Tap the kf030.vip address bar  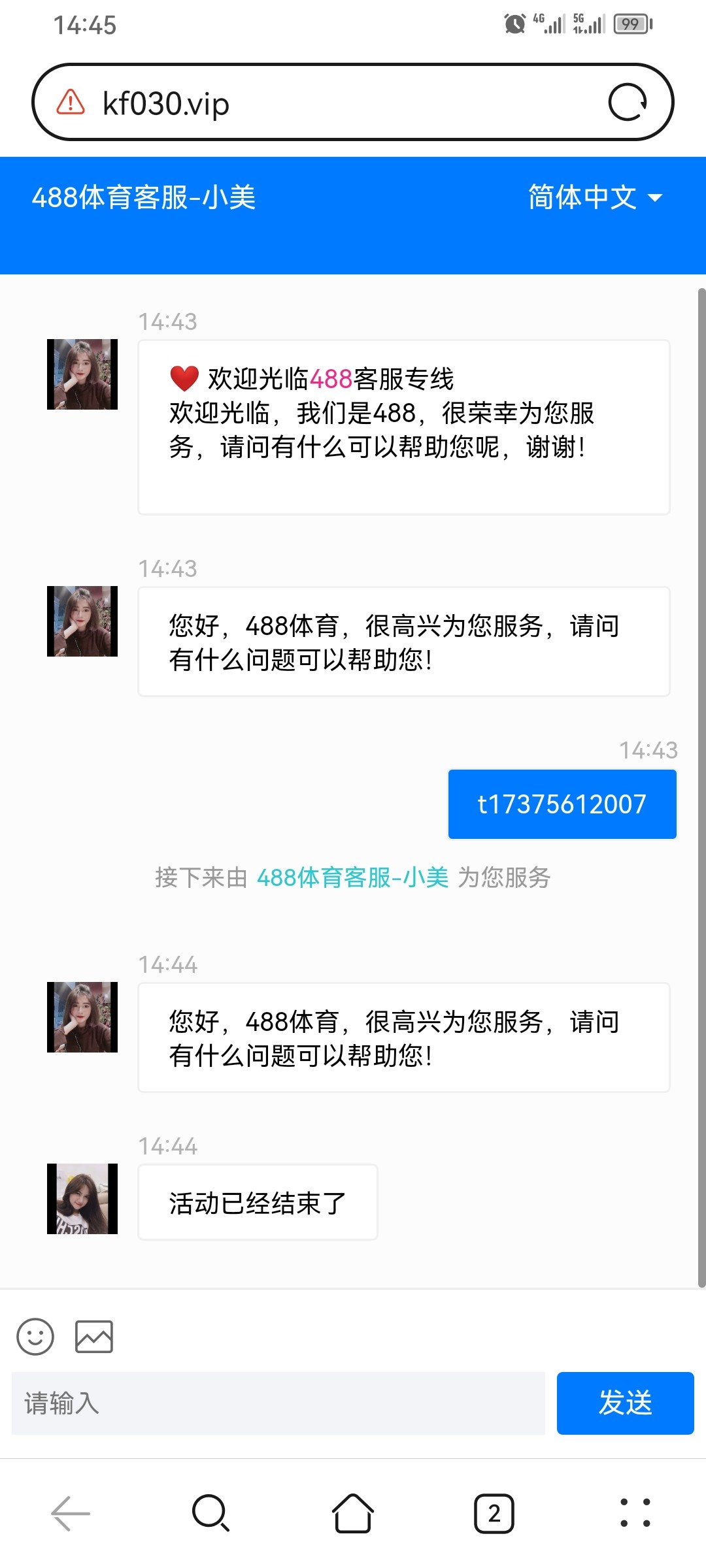pos(327,103)
